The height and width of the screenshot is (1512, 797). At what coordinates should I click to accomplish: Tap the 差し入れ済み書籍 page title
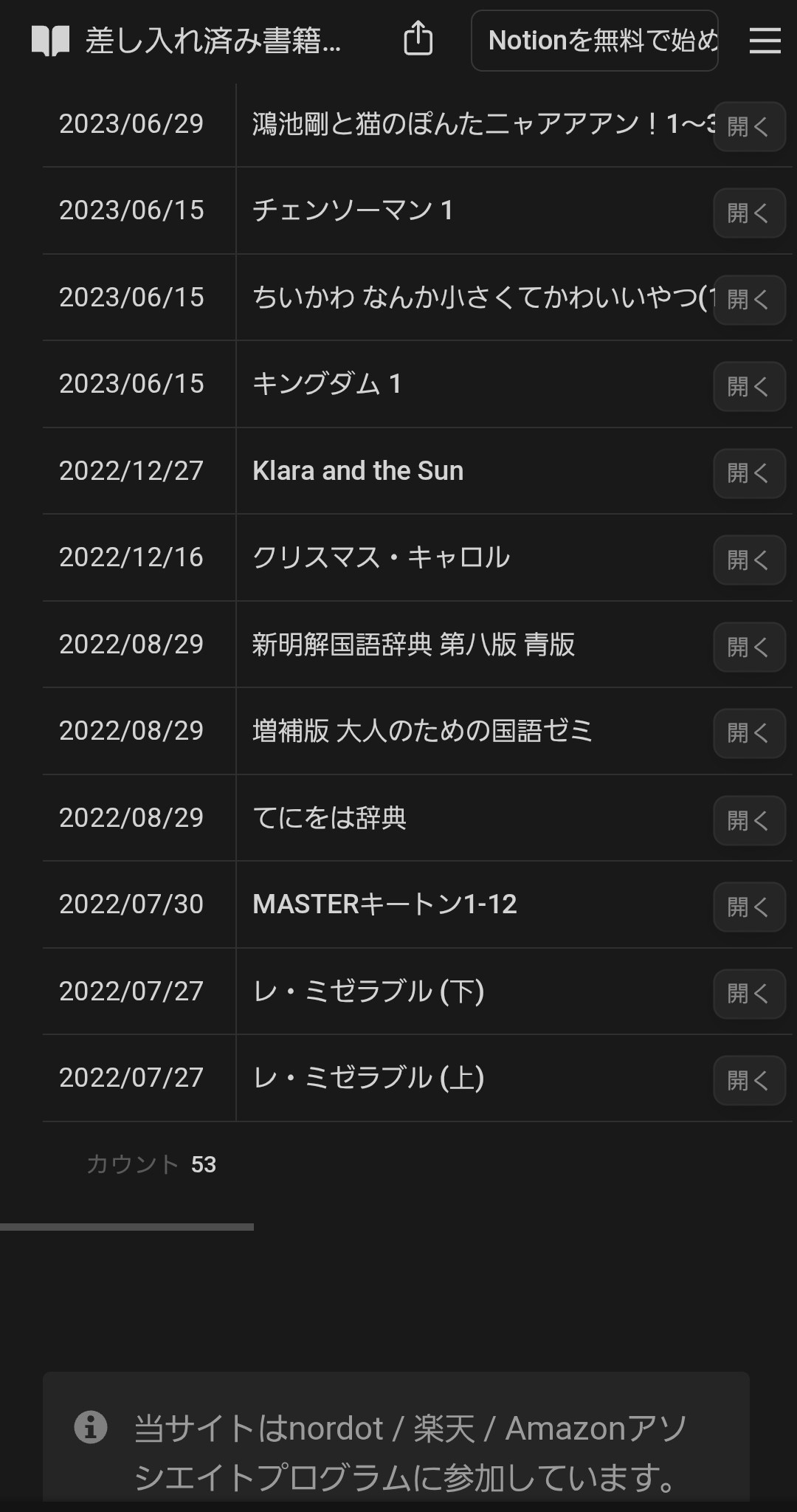213,41
